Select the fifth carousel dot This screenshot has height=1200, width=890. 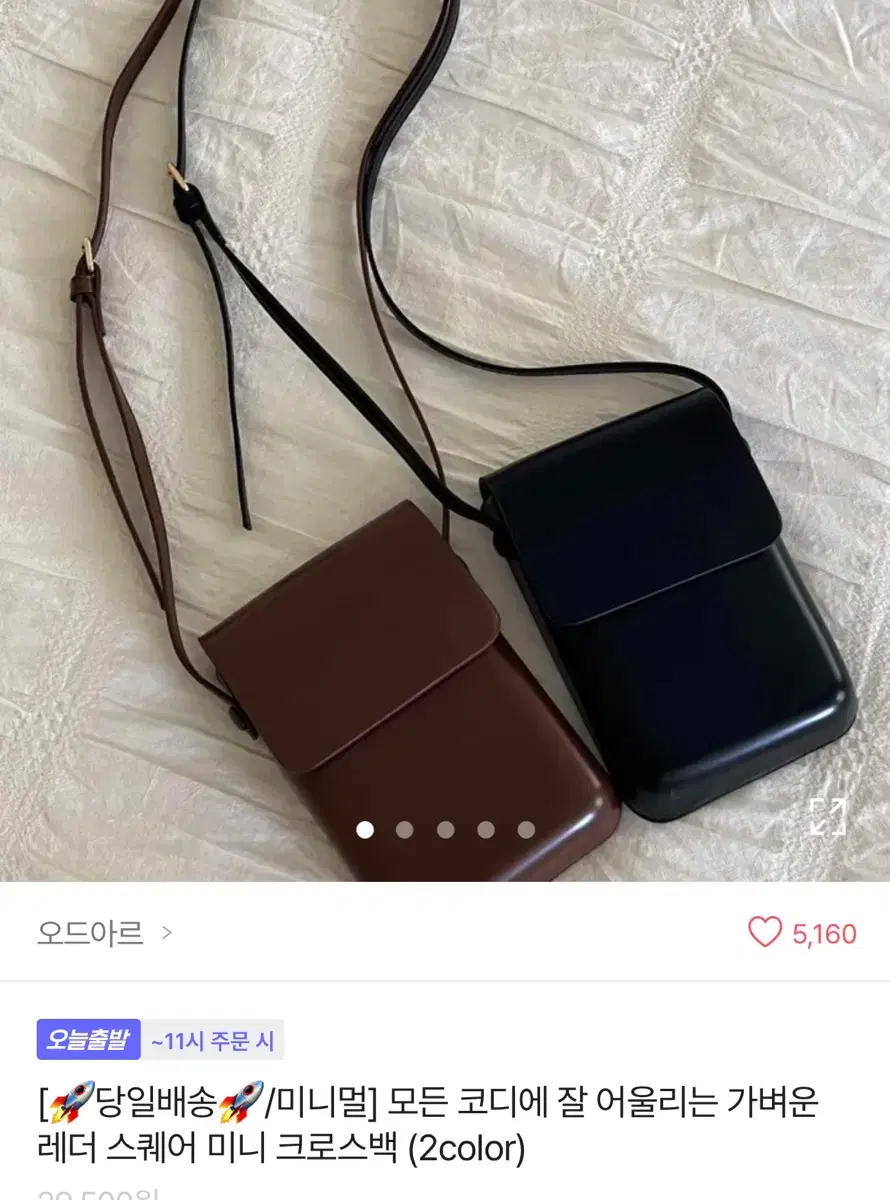pos(522,829)
